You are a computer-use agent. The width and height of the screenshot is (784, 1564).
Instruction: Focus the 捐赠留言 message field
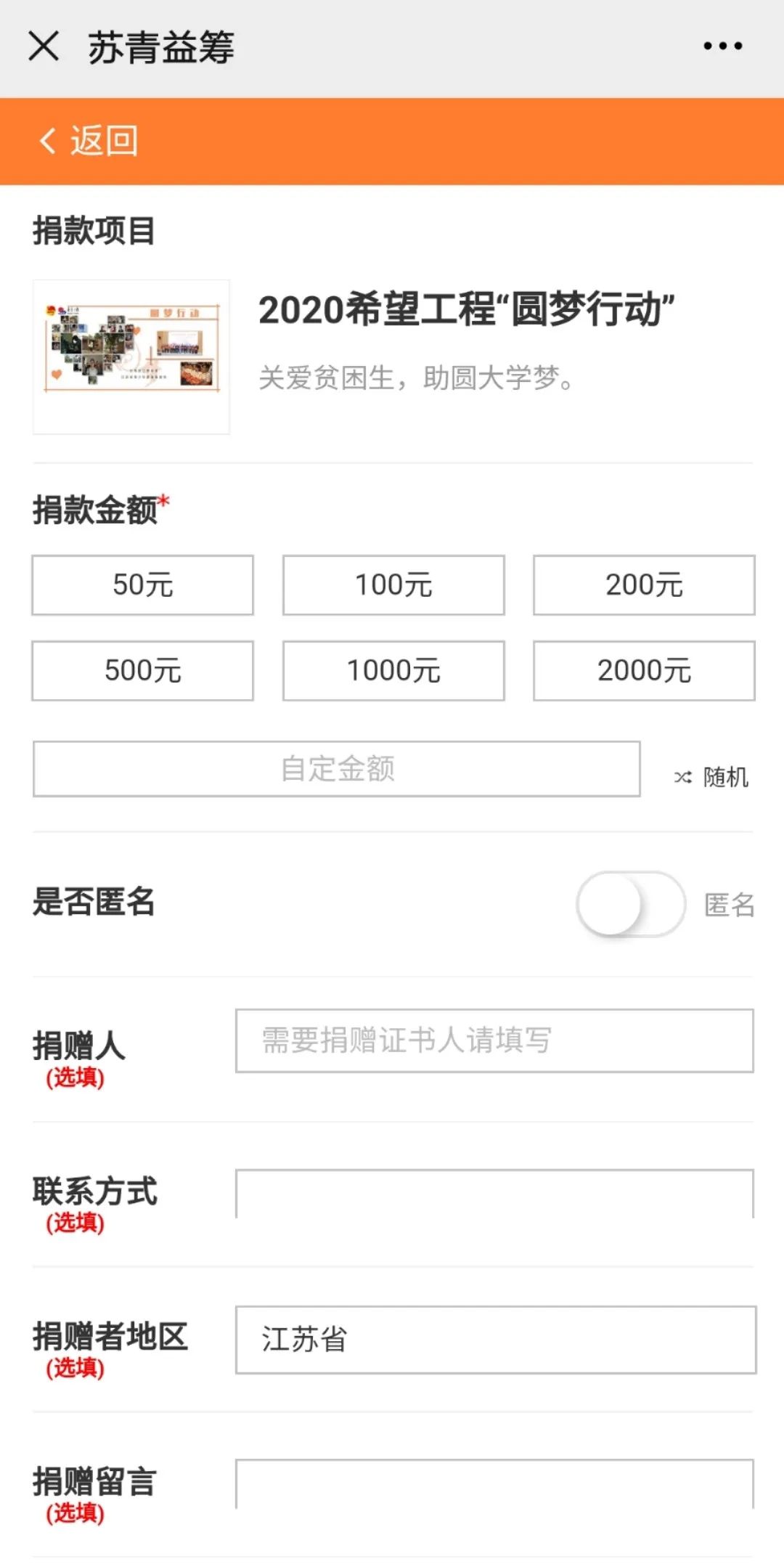(x=494, y=1484)
